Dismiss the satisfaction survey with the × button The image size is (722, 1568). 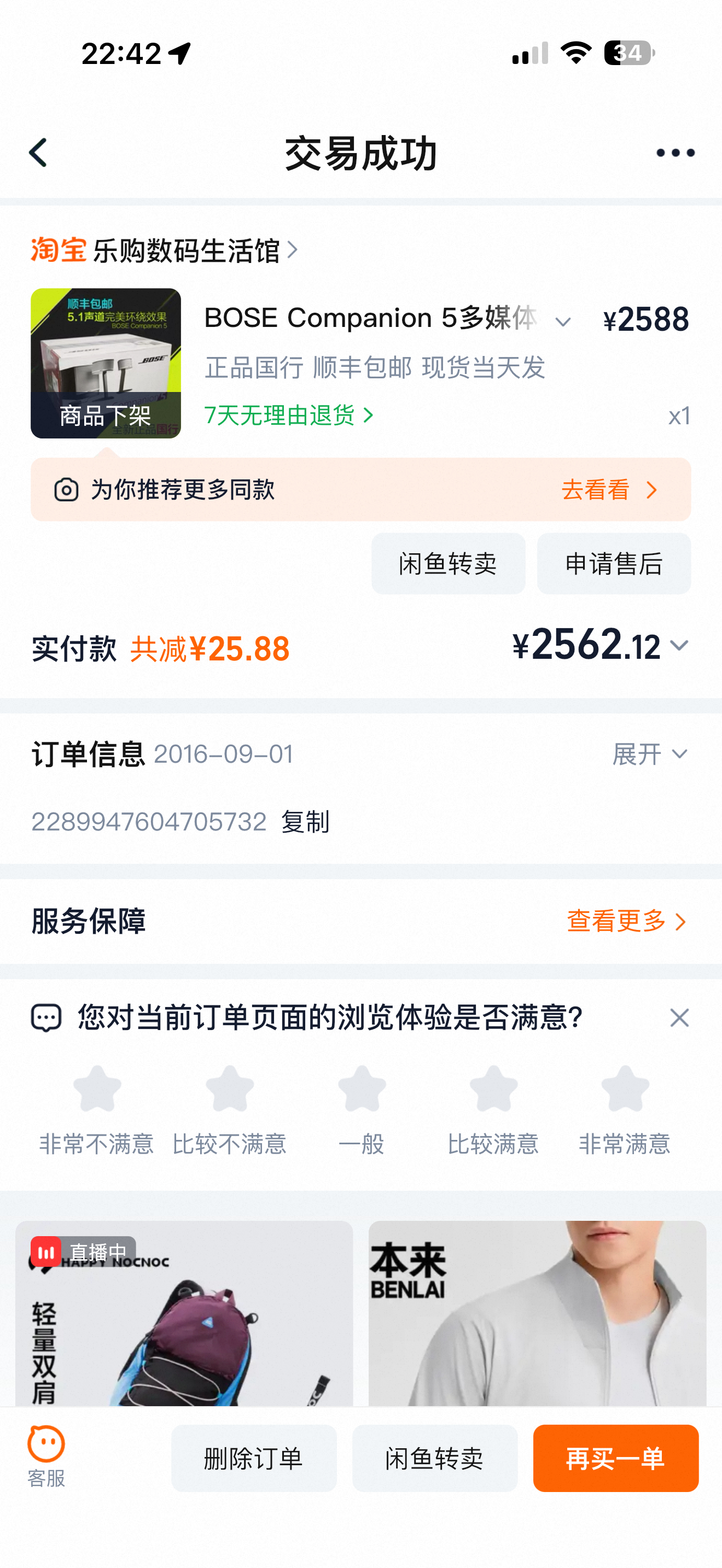tap(679, 1016)
